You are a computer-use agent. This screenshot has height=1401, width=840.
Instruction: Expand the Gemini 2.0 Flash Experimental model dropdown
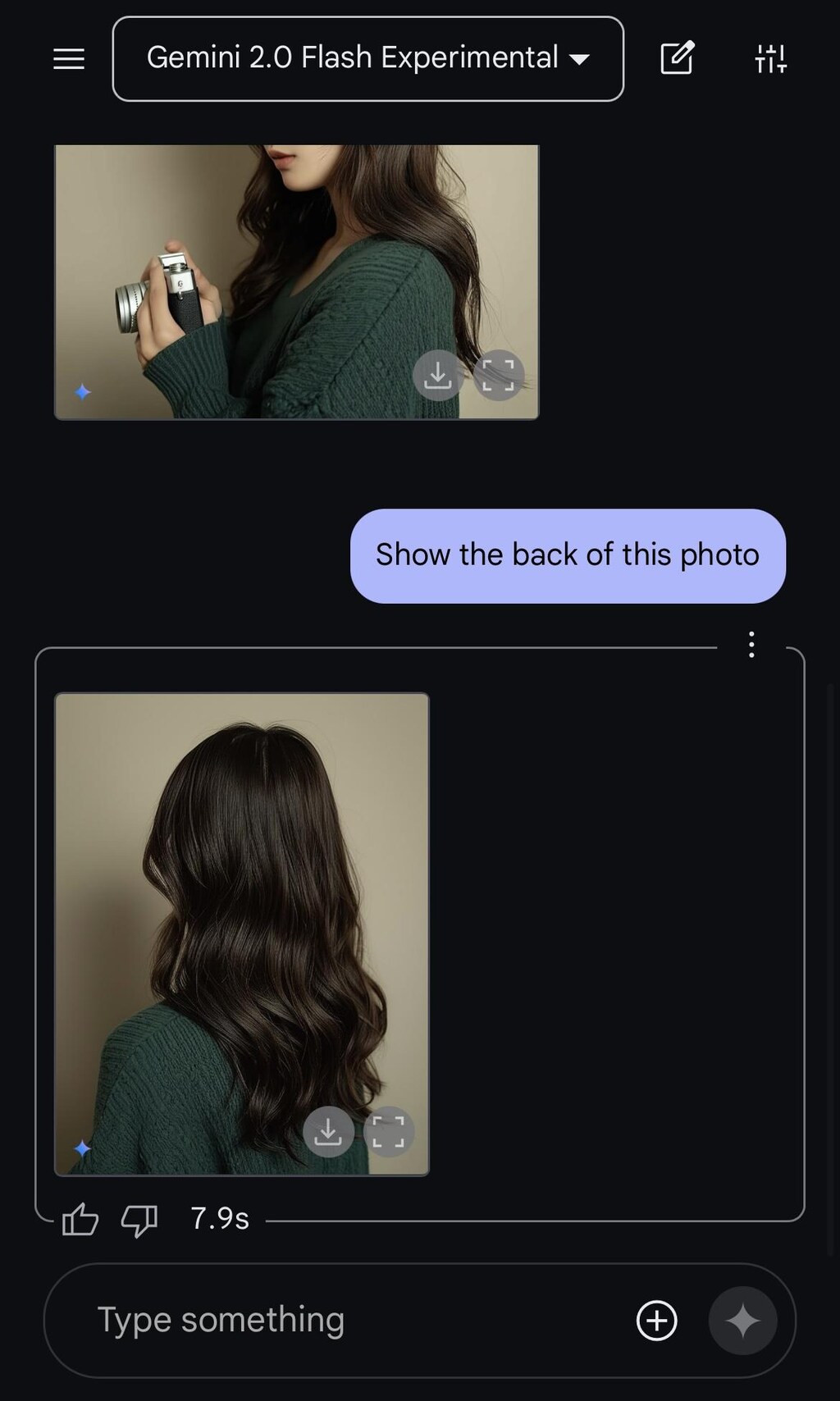[367, 59]
